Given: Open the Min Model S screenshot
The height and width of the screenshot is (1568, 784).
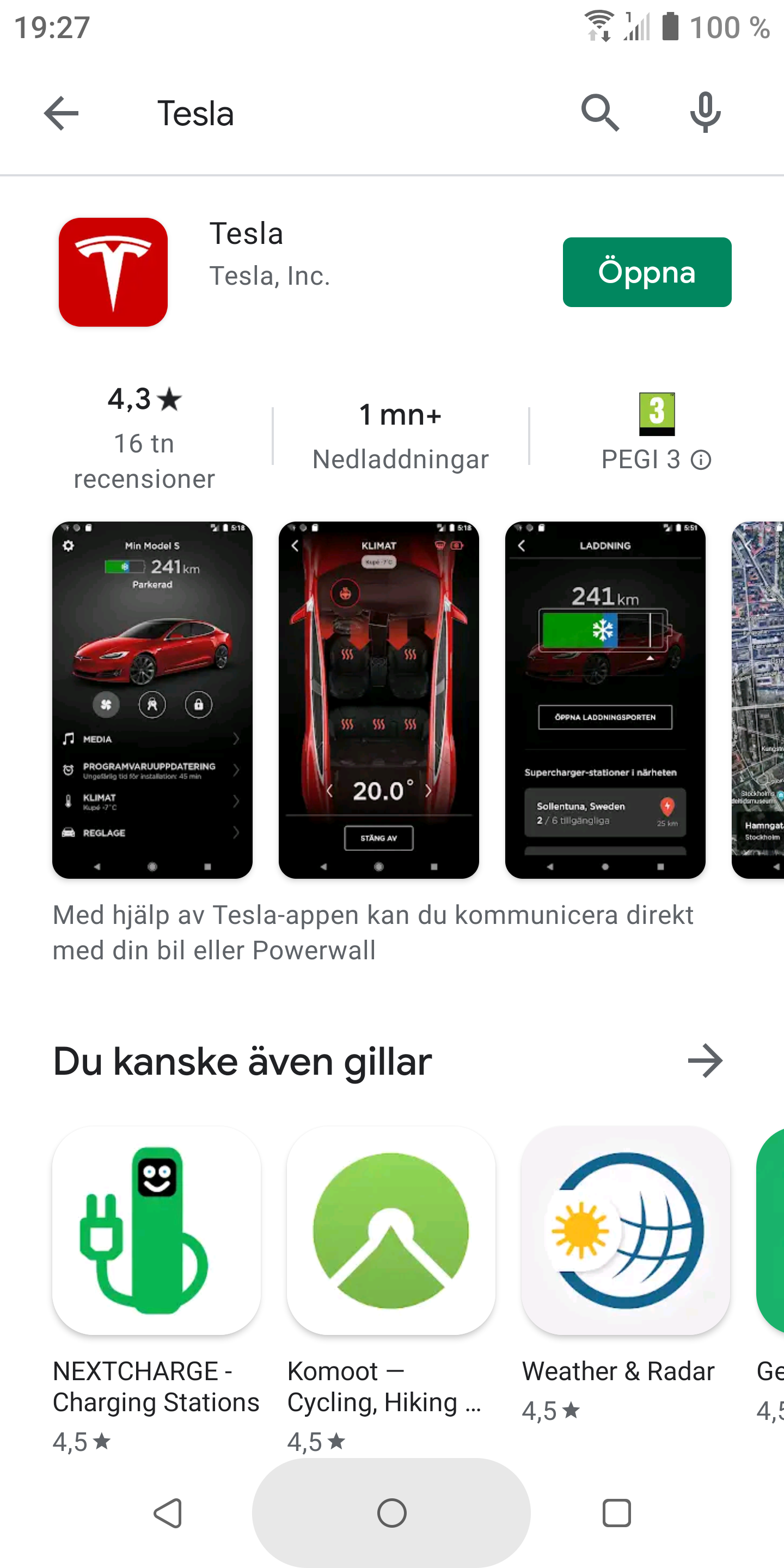Looking at the screenshot, I should click(152, 700).
